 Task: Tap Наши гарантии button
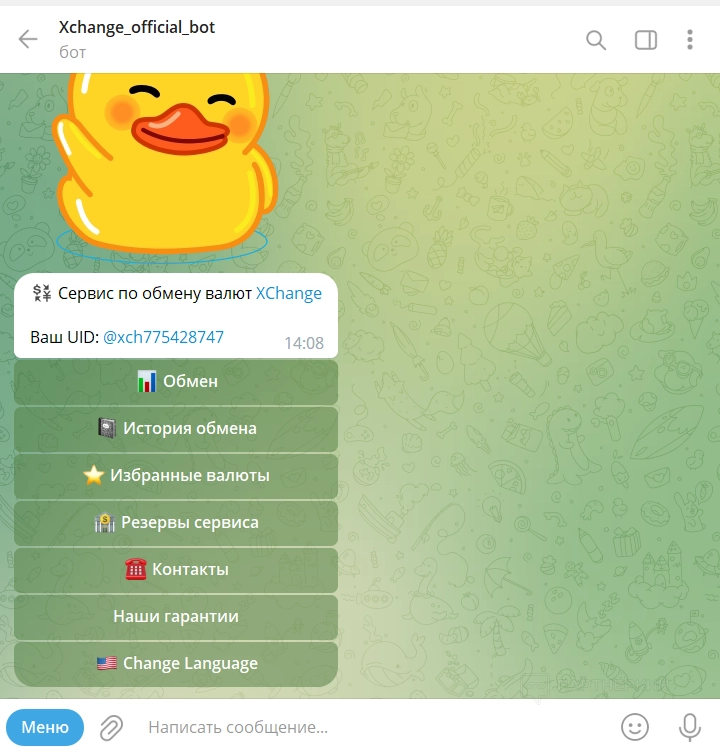[176, 616]
